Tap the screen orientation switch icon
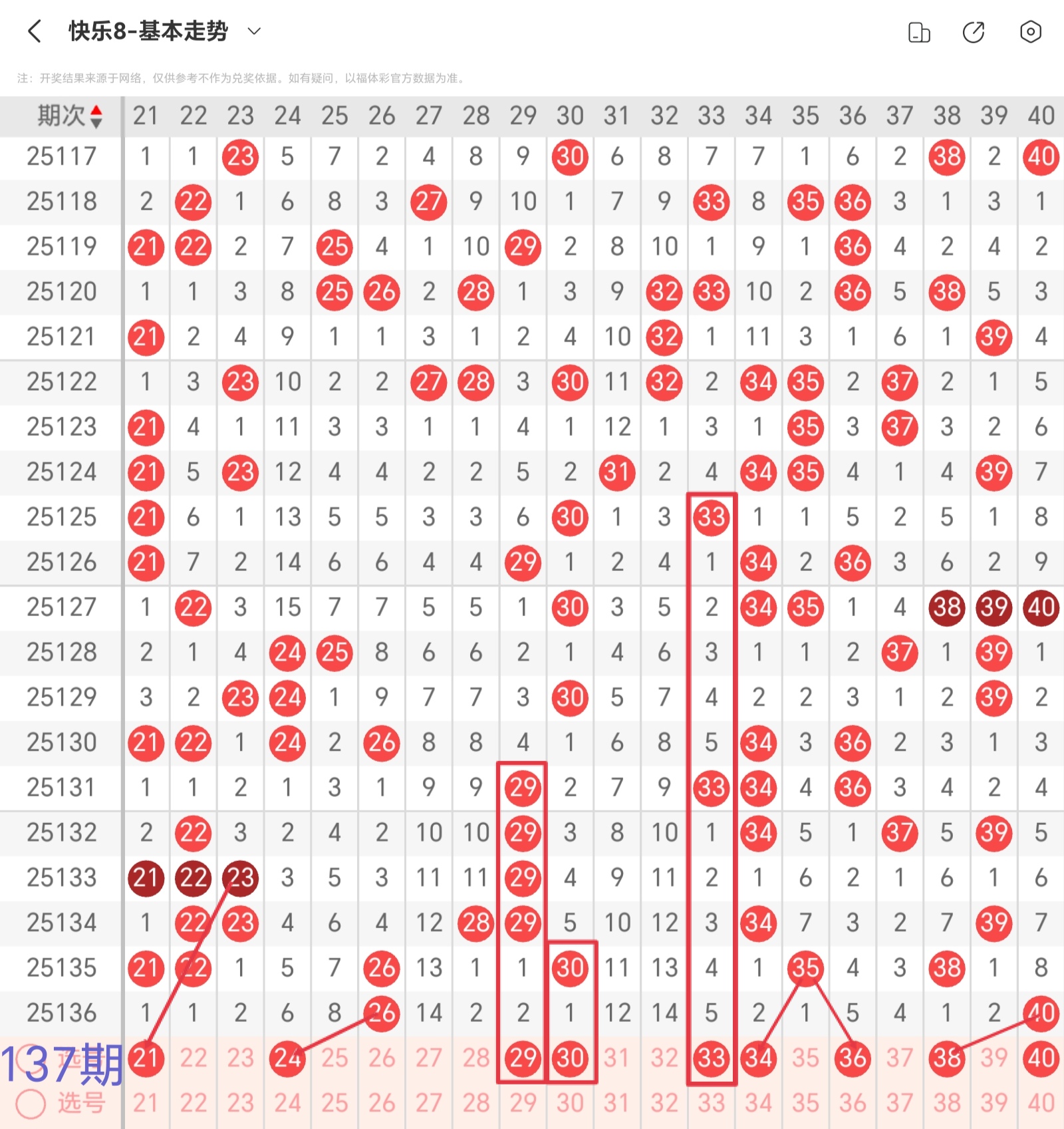Image resolution: width=1064 pixels, height=1129 pixels. pos(919,32)
